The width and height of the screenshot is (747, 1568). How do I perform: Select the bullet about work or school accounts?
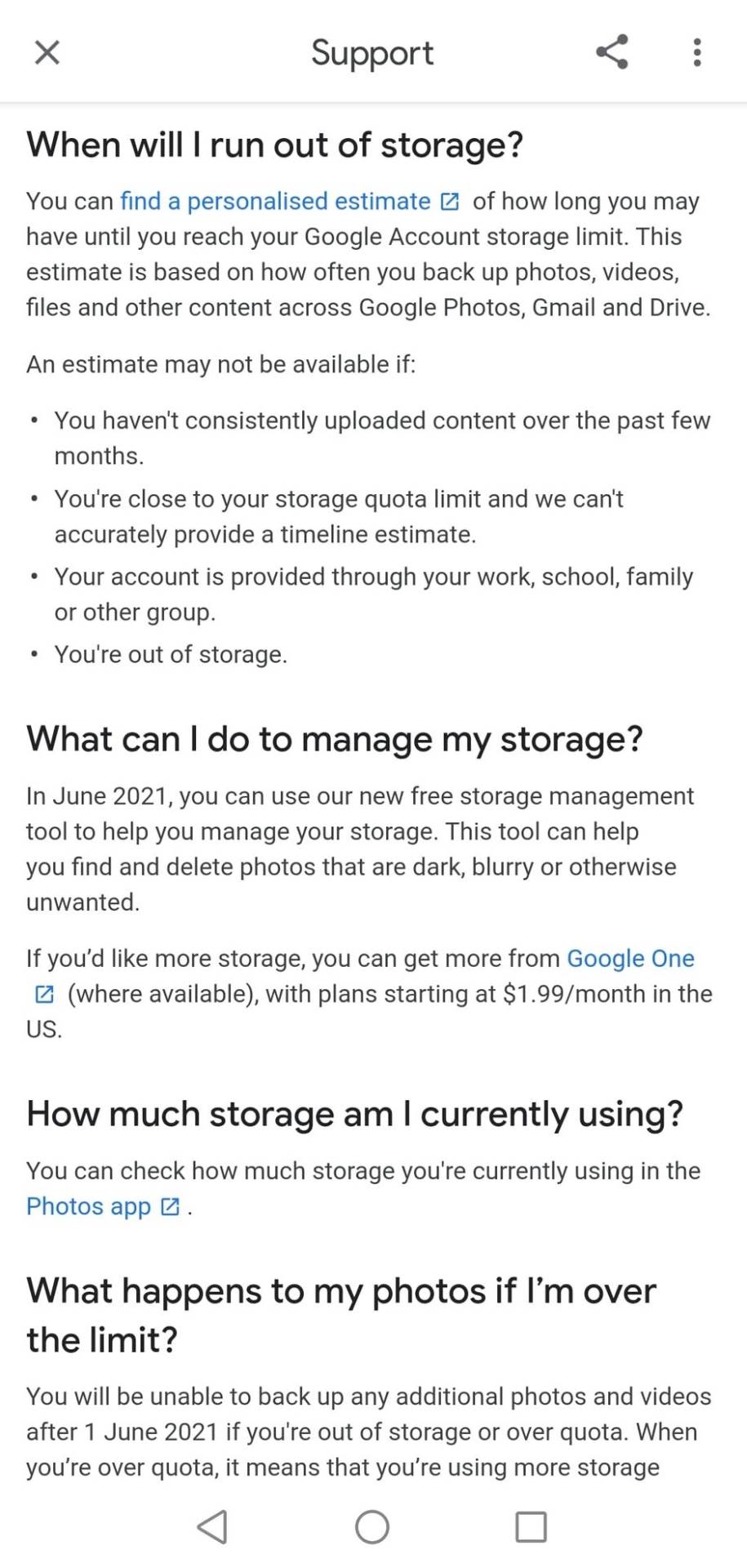click(x=374, y=594)
